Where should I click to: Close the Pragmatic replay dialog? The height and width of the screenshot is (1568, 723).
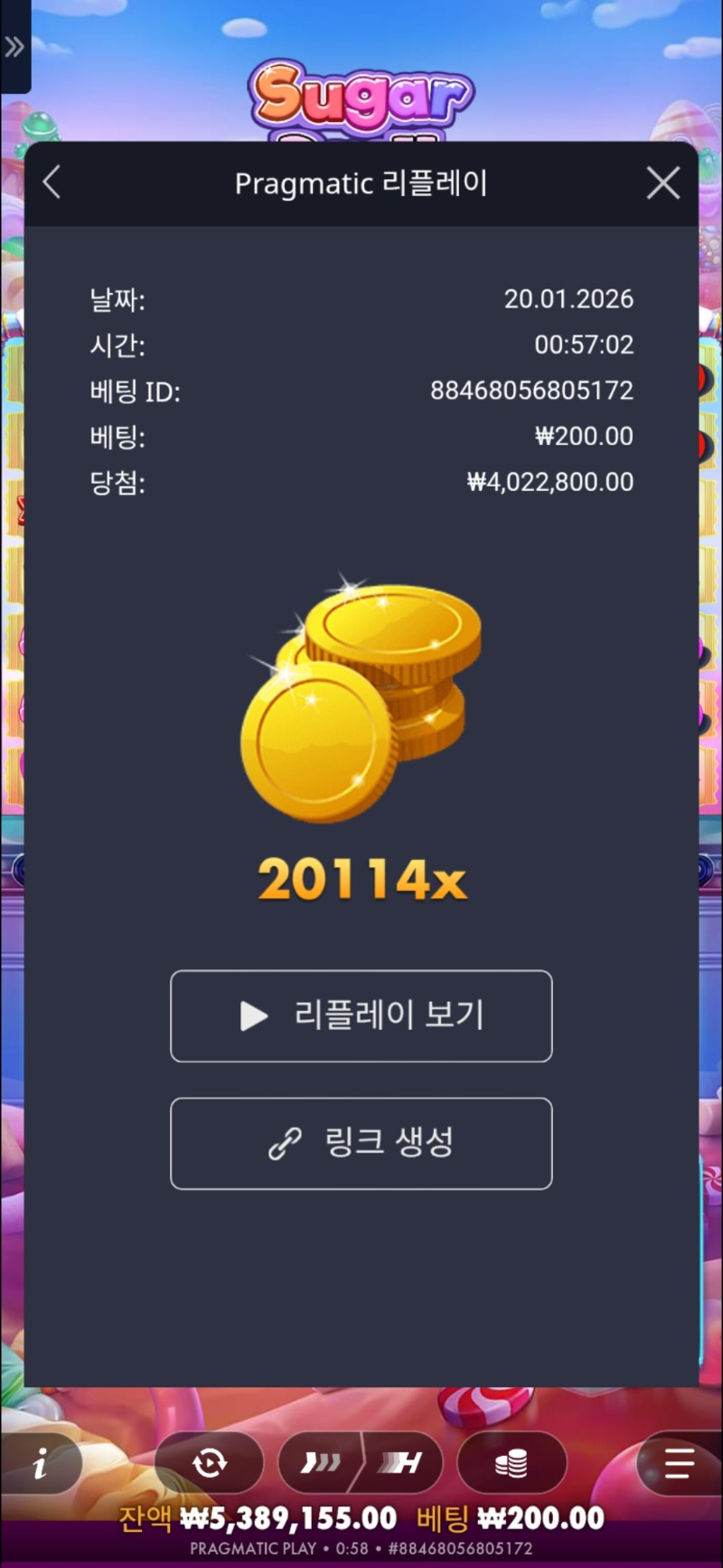(x=663, y=183)
